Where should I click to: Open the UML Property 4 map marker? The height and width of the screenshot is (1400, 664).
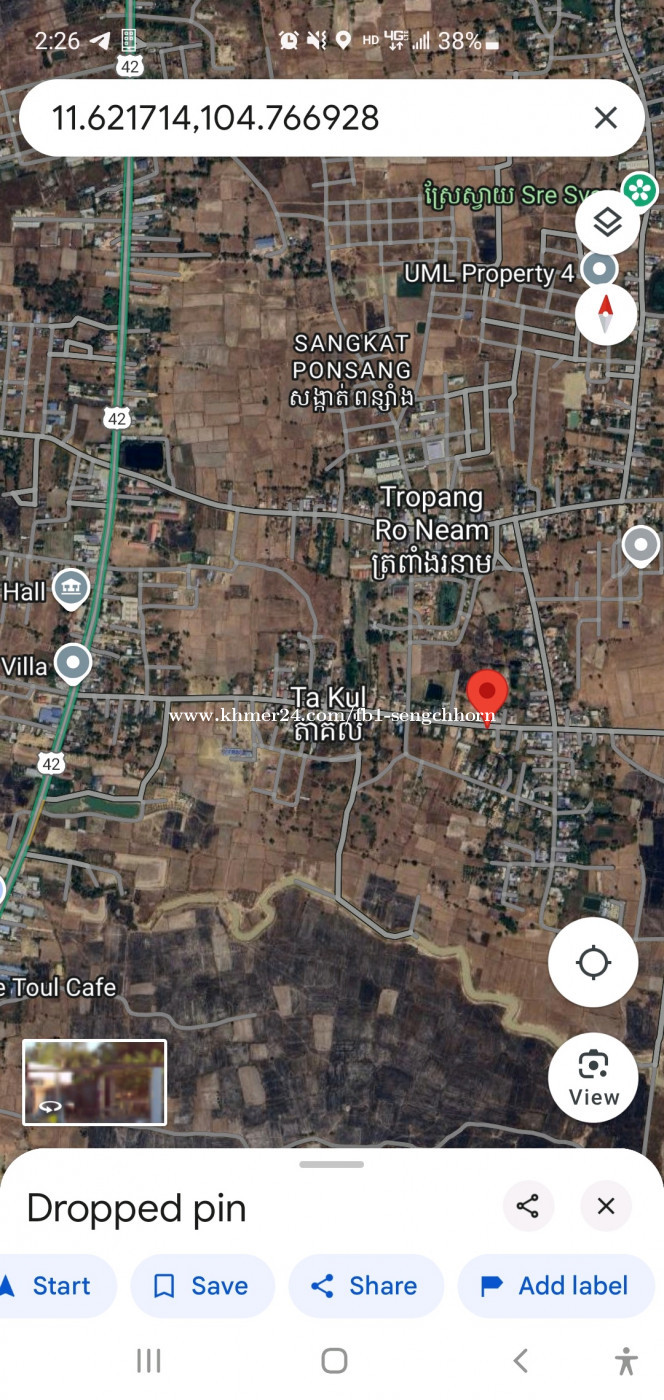599,269
